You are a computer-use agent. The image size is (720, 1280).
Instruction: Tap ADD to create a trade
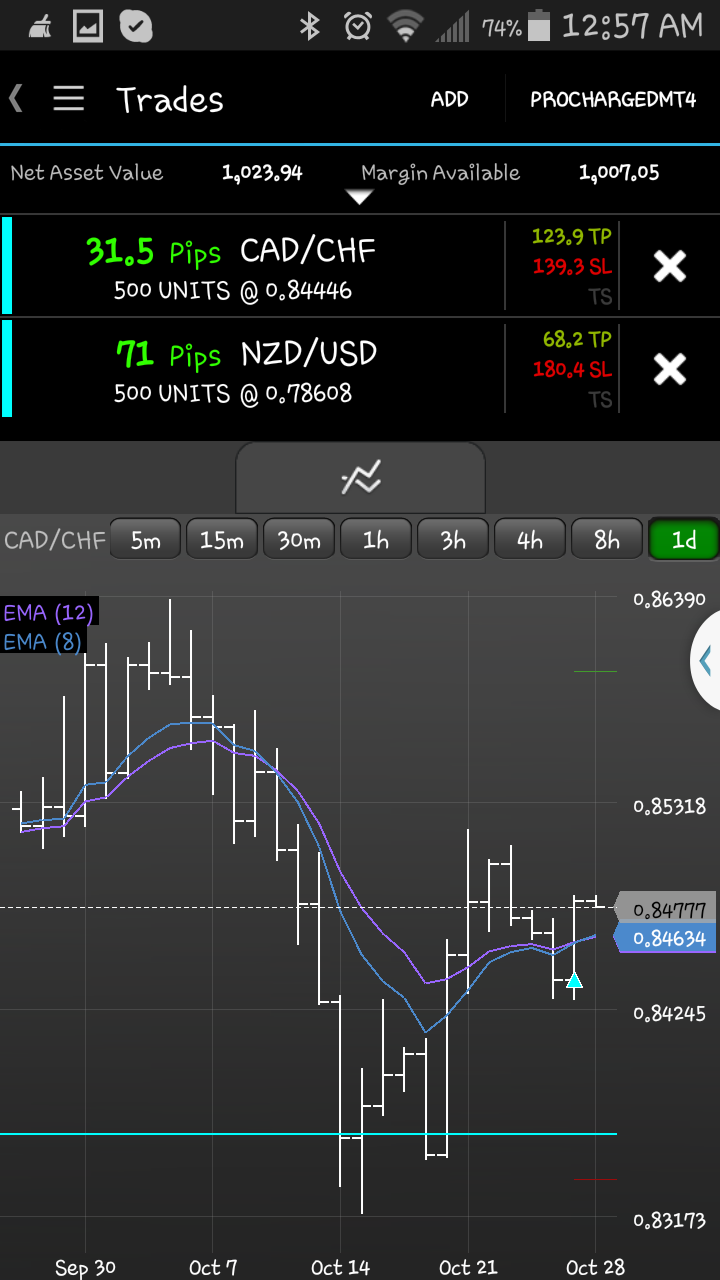pos(449,99)
